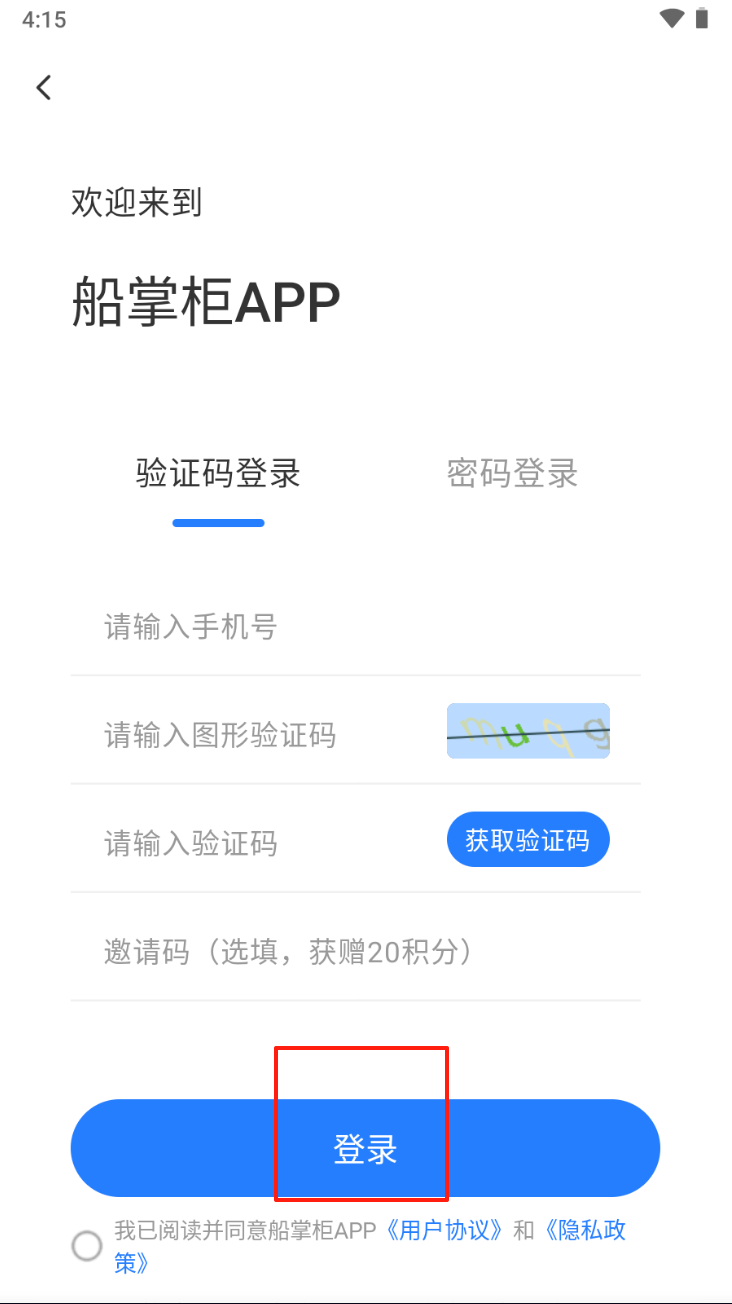
Task: Tap the 请输入图形验证码 field
Action: tap(260, 736)
